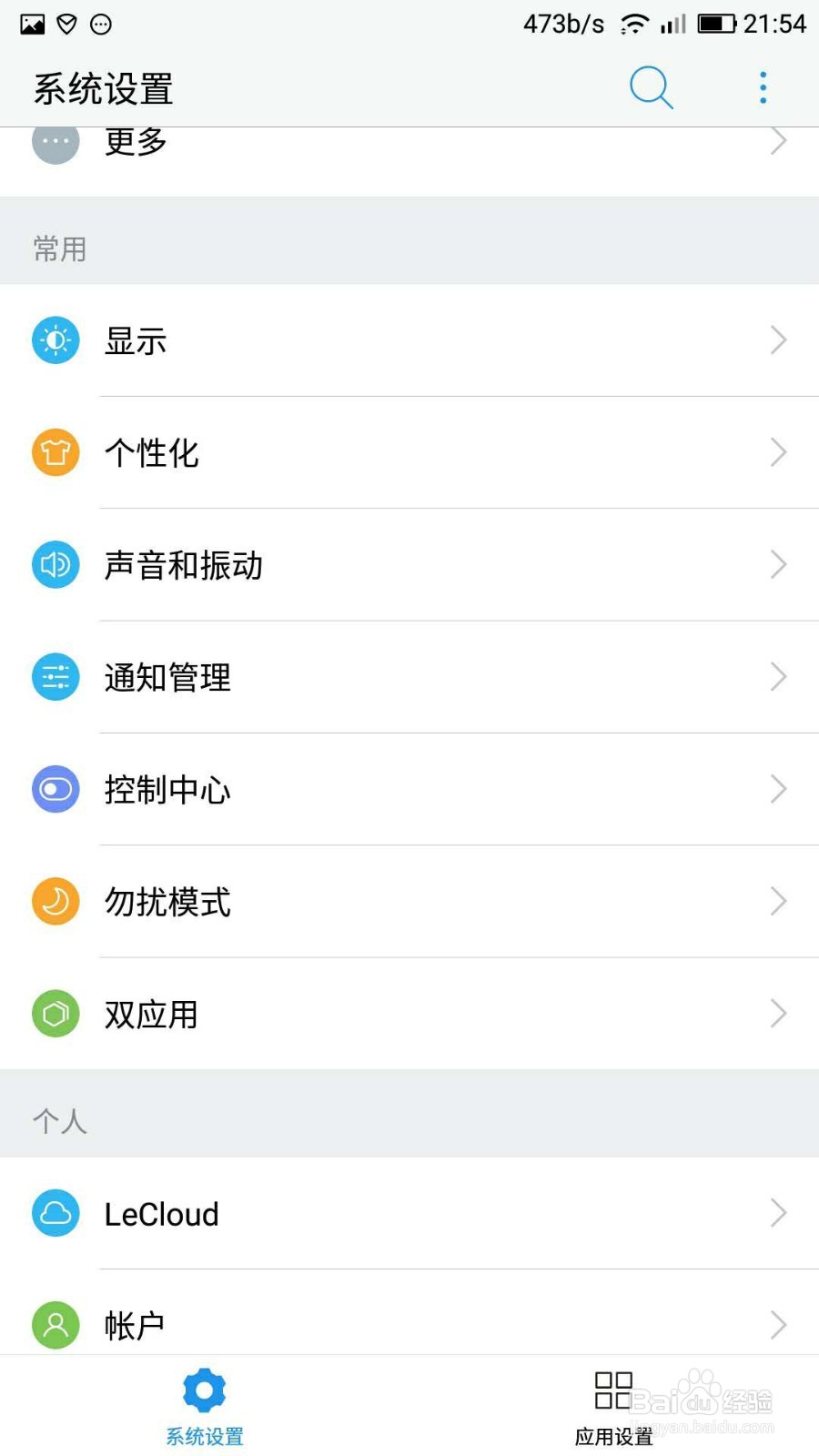The width and height of the screenshot is (819, 1456).
Task: Go to 个性化 personalization settings
Action: [409, 452]
